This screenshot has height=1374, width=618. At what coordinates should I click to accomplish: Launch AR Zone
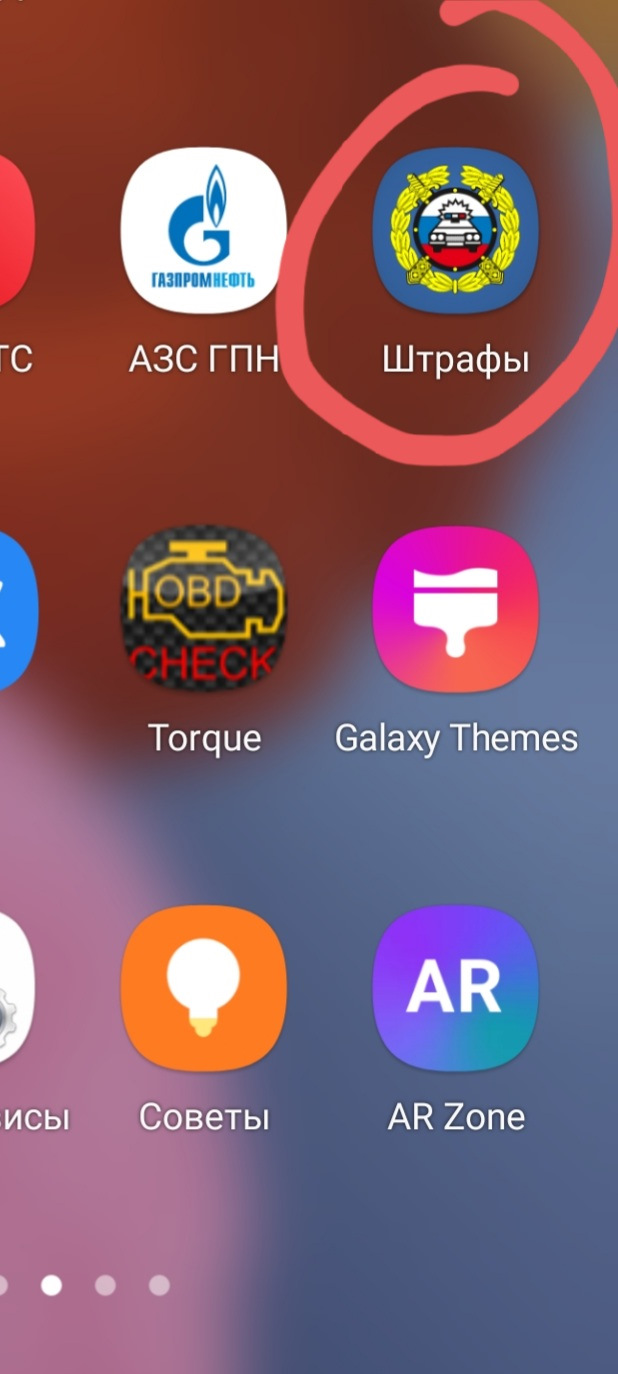coord(455,988)
